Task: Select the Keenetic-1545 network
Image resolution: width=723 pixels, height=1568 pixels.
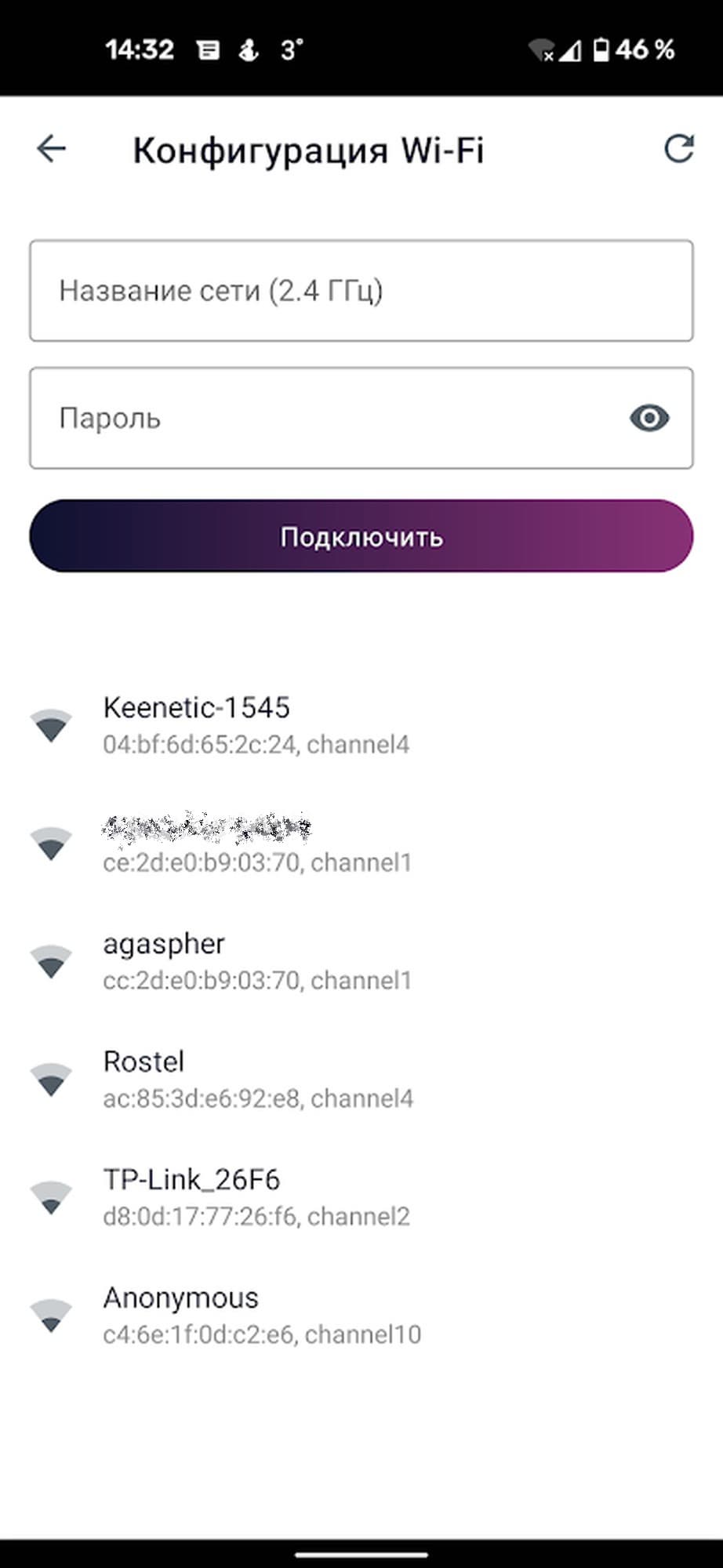Action: pyautogui.click(x=256, y=725)
